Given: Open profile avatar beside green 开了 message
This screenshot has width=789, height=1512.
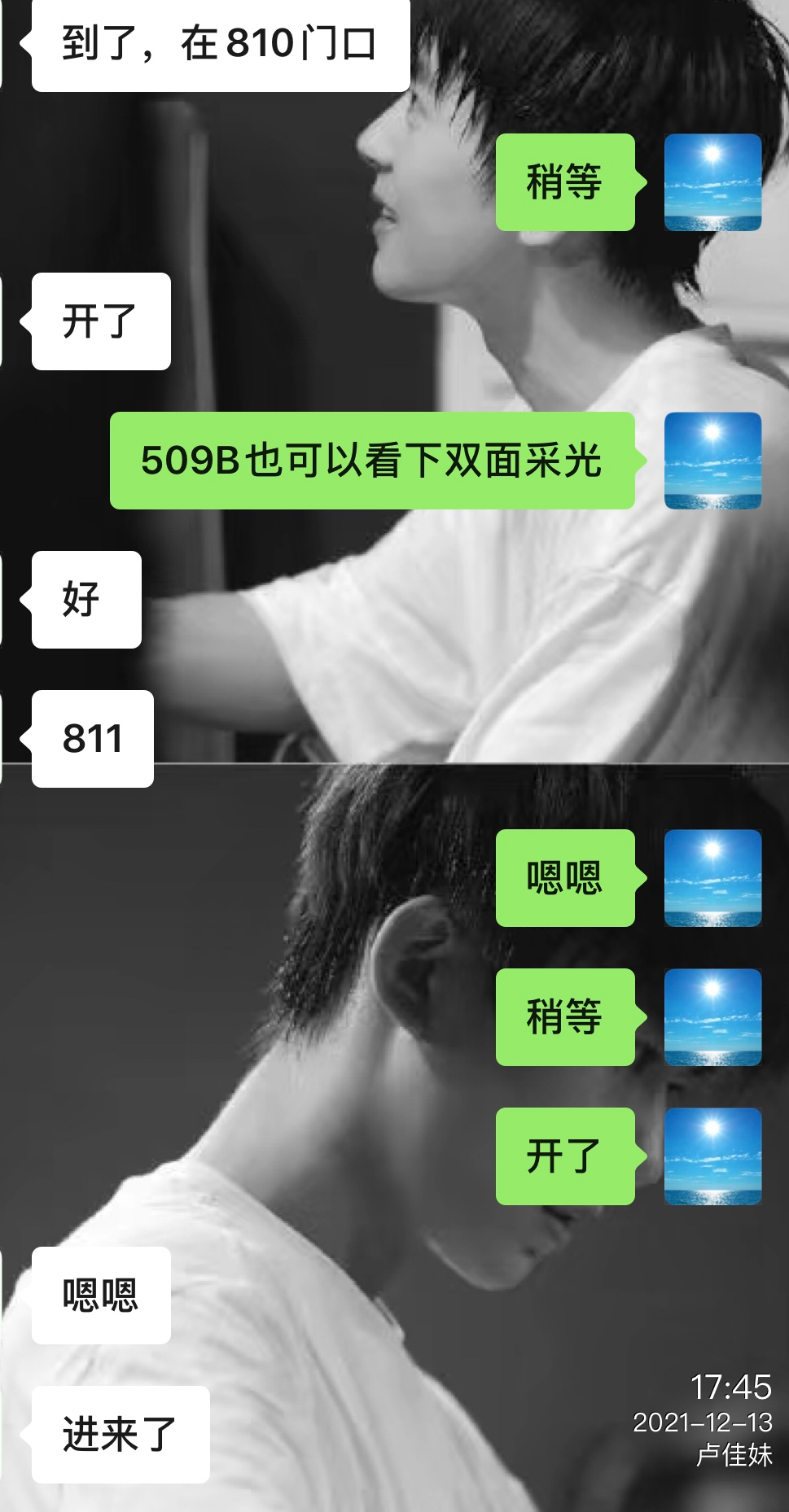Looking at the screenshot, I should pyautogui.click(x=712, y=1156).
